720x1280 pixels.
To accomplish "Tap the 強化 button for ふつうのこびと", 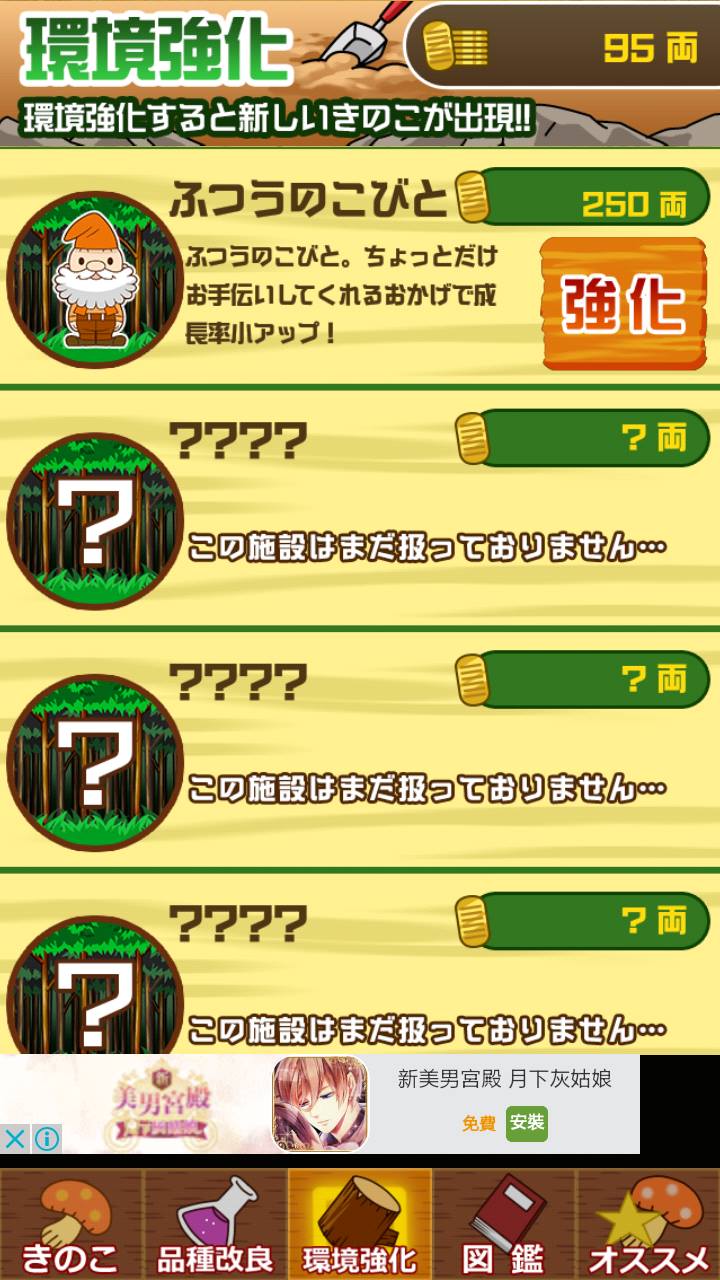I will [x=623, y=304].
